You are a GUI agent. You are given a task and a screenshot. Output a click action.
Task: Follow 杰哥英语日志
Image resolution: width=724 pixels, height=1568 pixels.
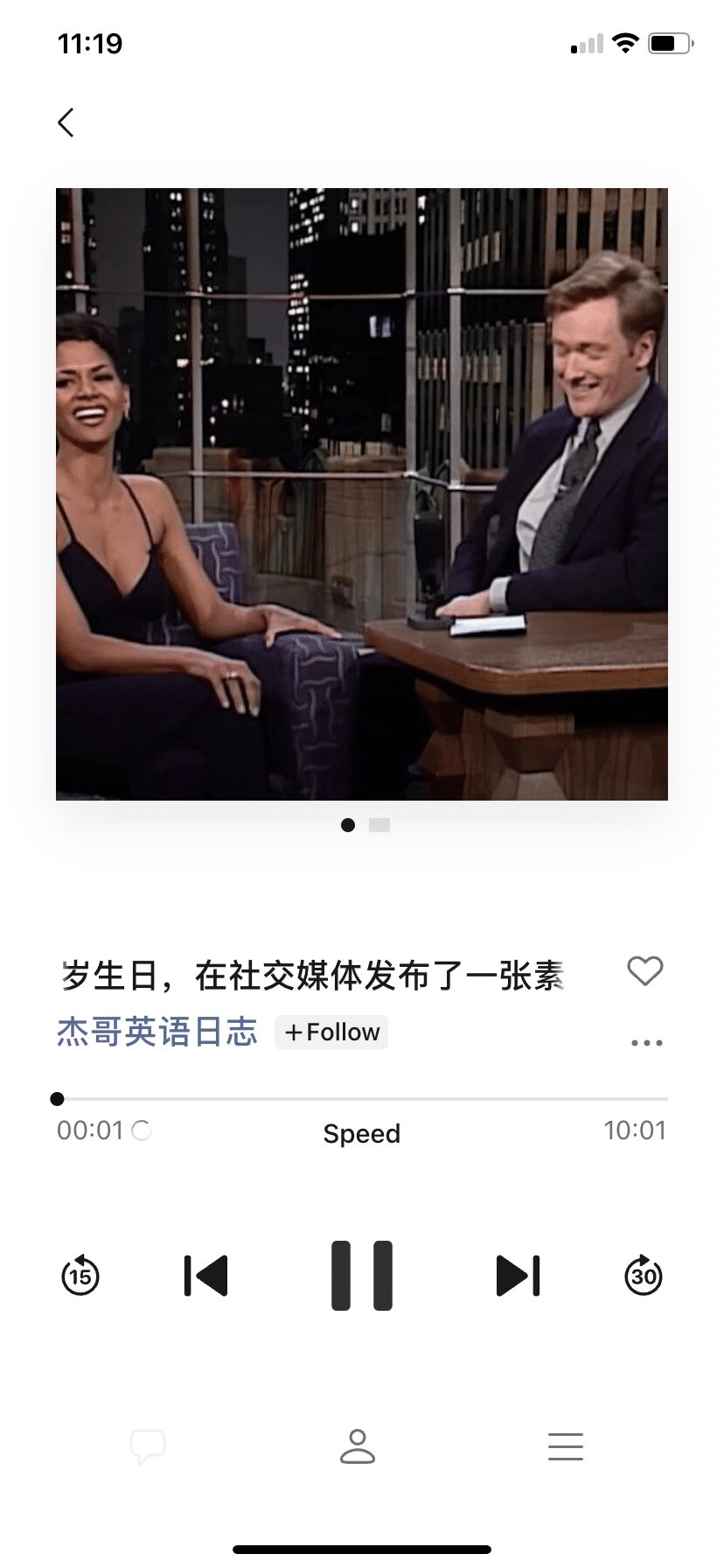click(331, 1032)
